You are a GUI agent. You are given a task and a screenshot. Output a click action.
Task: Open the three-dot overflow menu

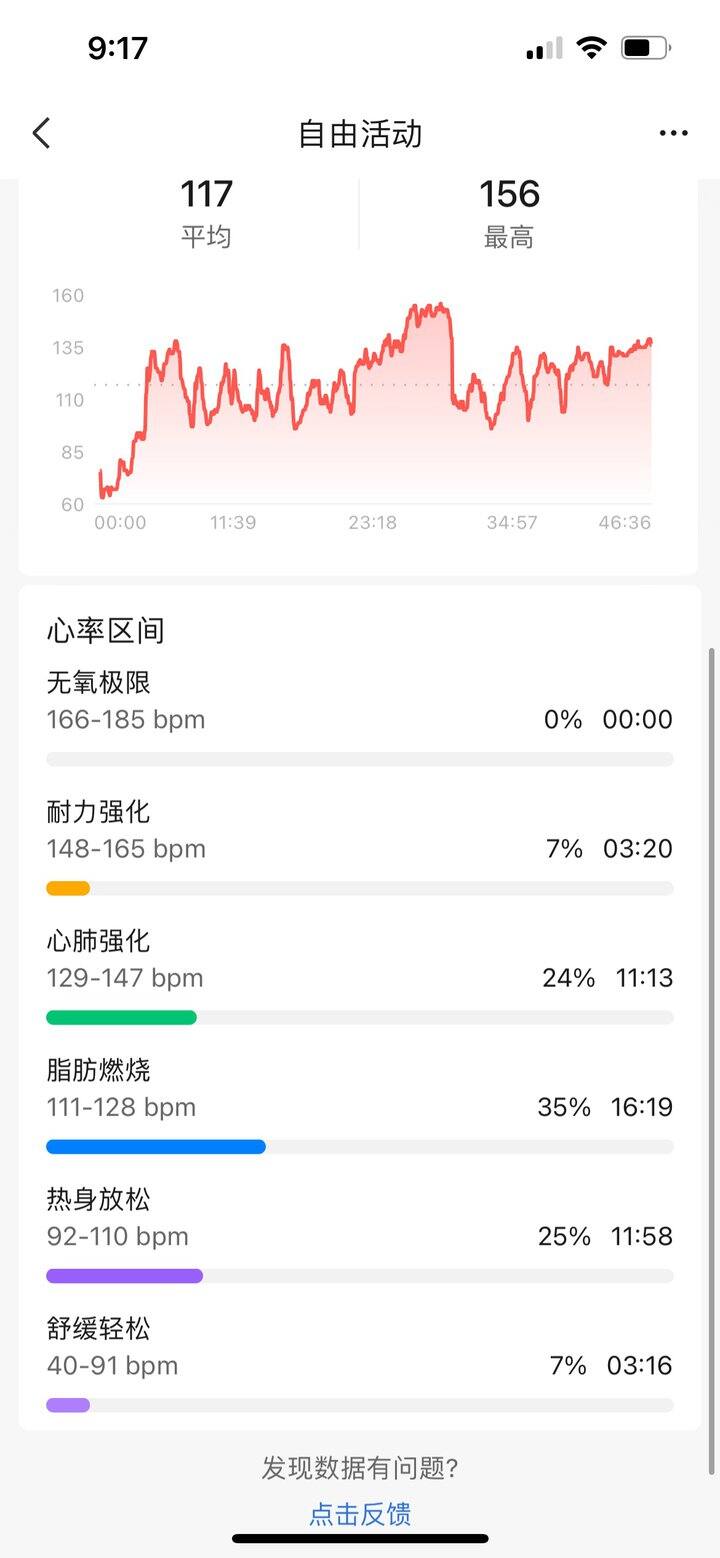click(x=673, y=134)
